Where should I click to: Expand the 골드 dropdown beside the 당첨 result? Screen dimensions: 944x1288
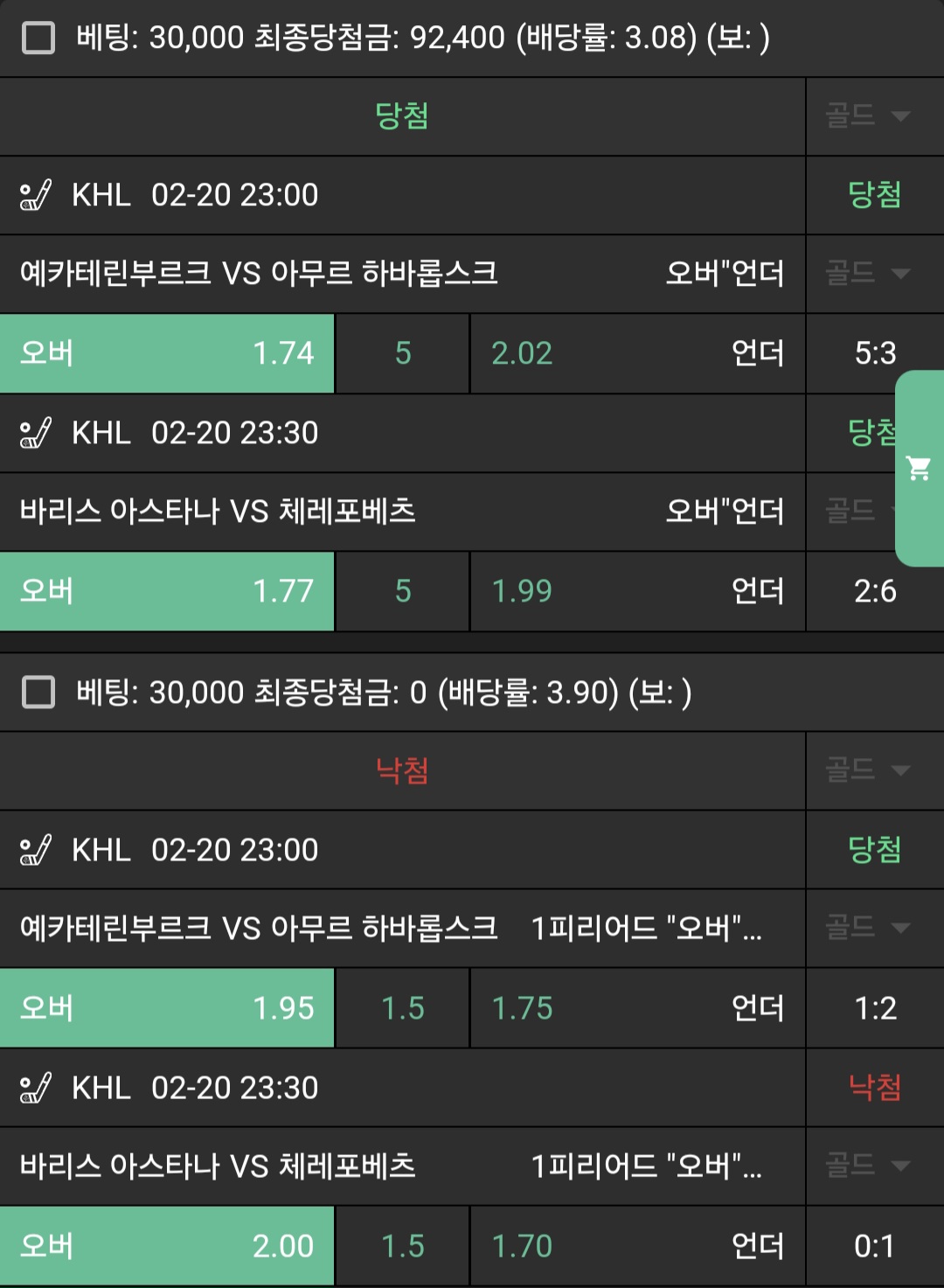pos(869,115)
